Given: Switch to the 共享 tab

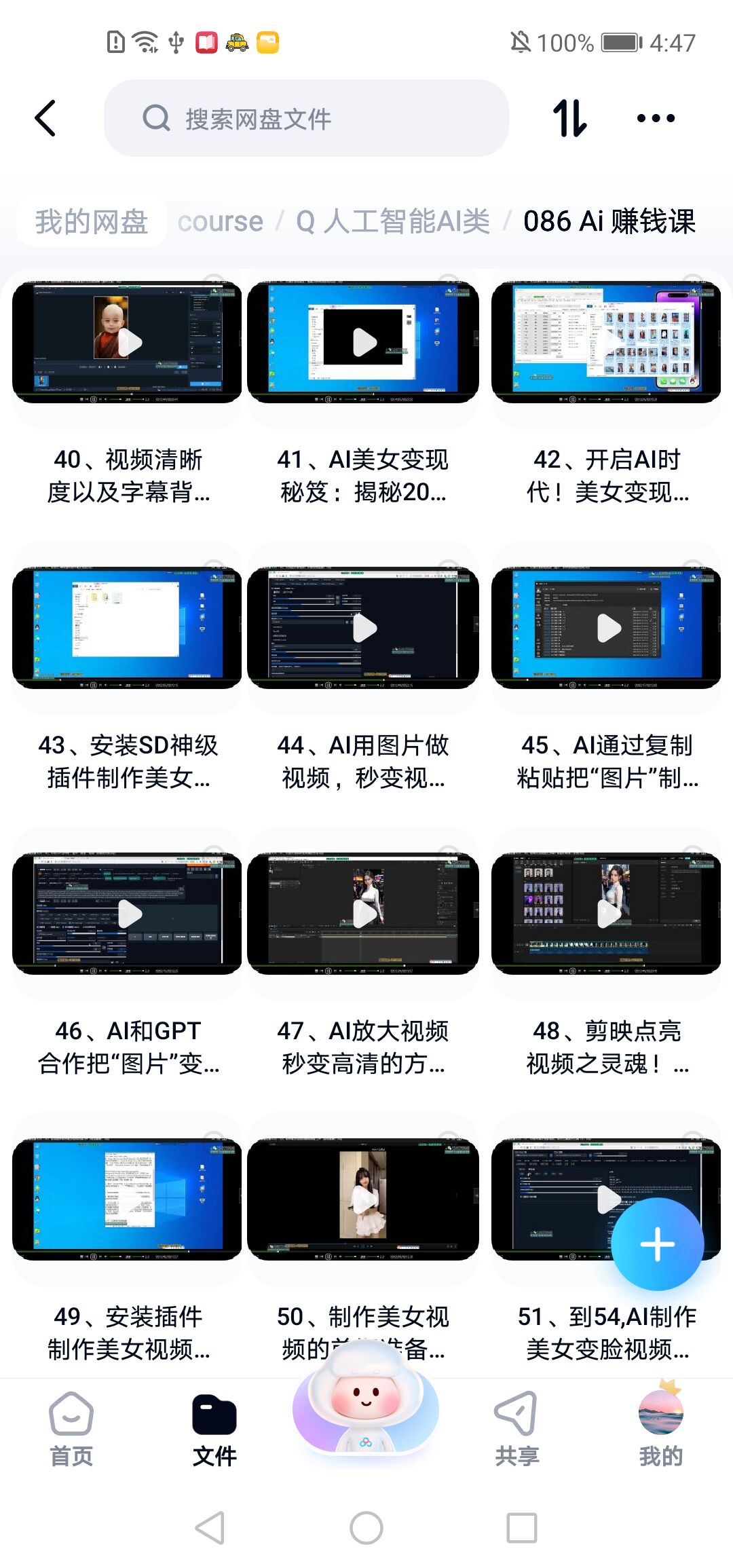Looking at the screenshot, I should point(516,1429).
